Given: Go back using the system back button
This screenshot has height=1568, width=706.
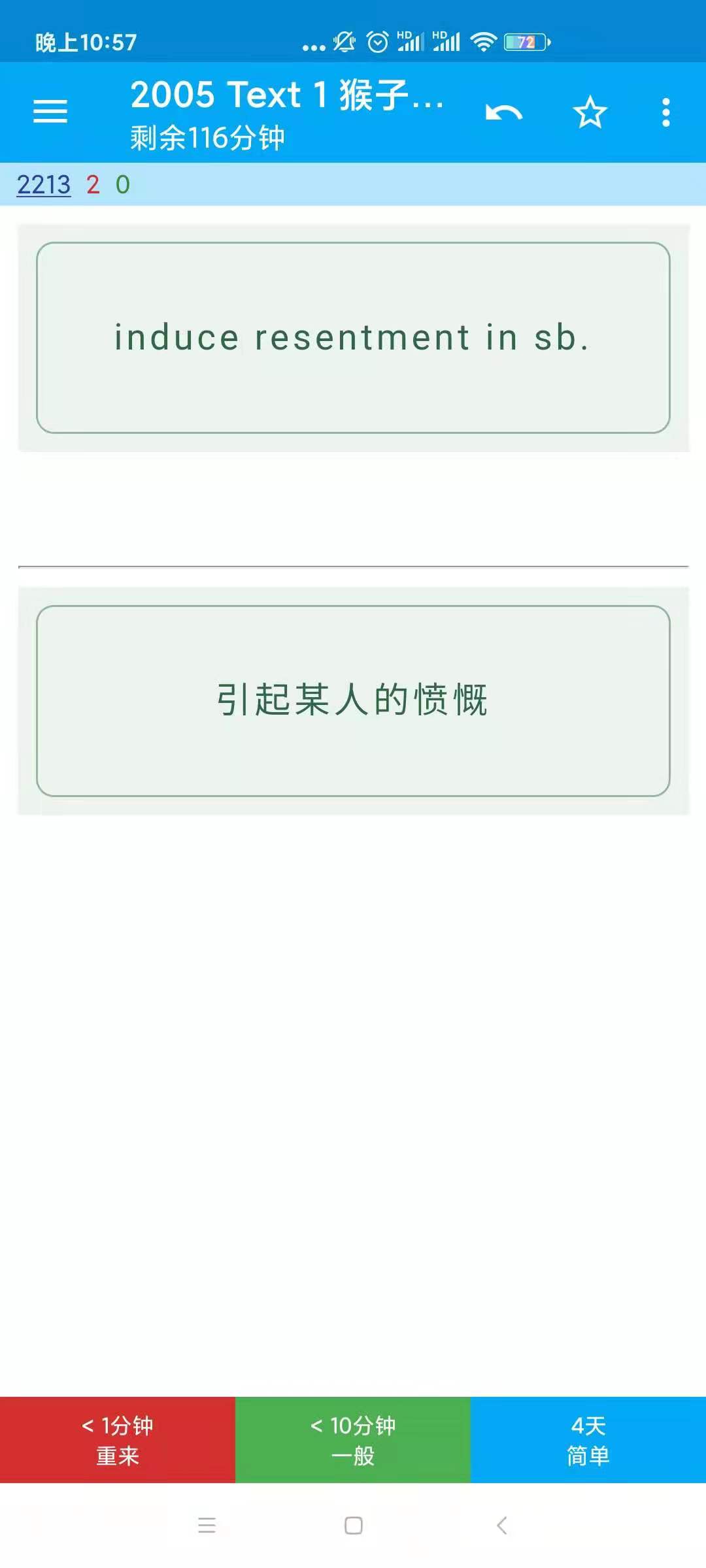Looking at the screenshot, I should point(501,1526).
